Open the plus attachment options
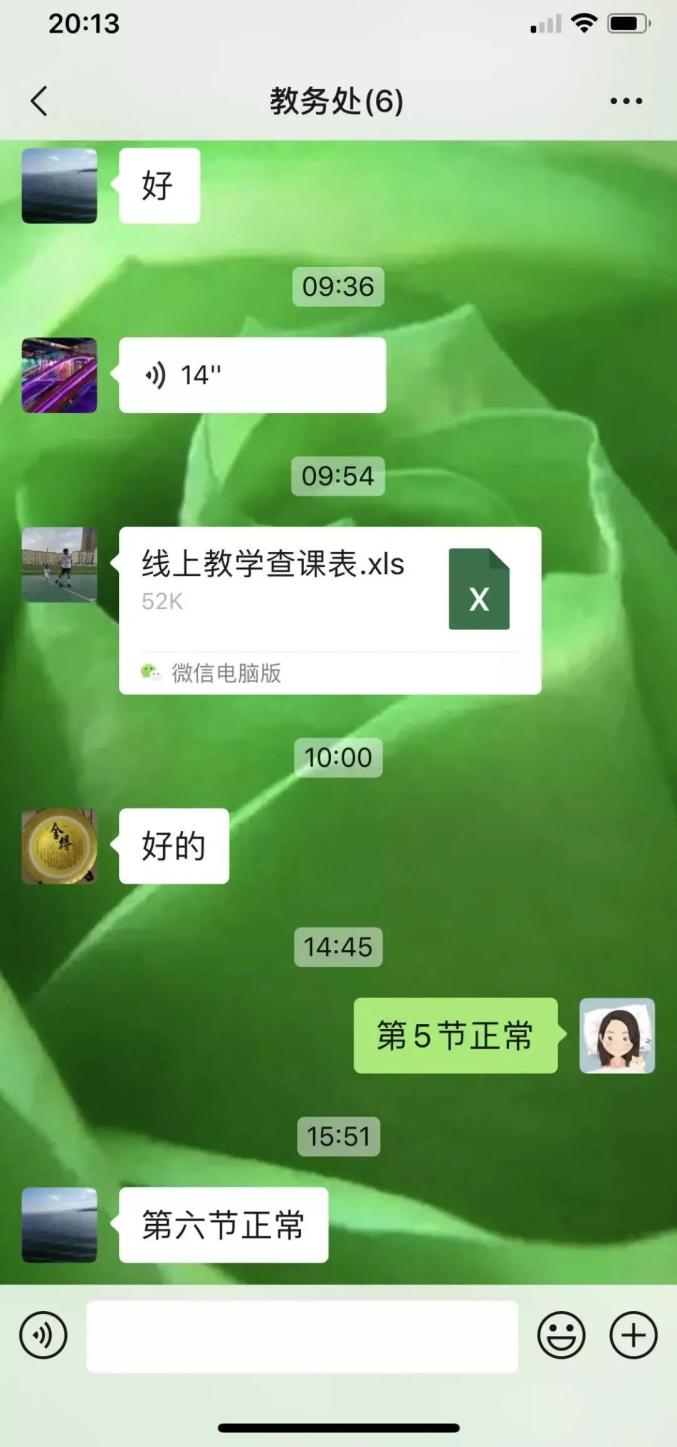Viewport: 677px width, 1447px height. pyautogui.click(x=634, y=1335)
